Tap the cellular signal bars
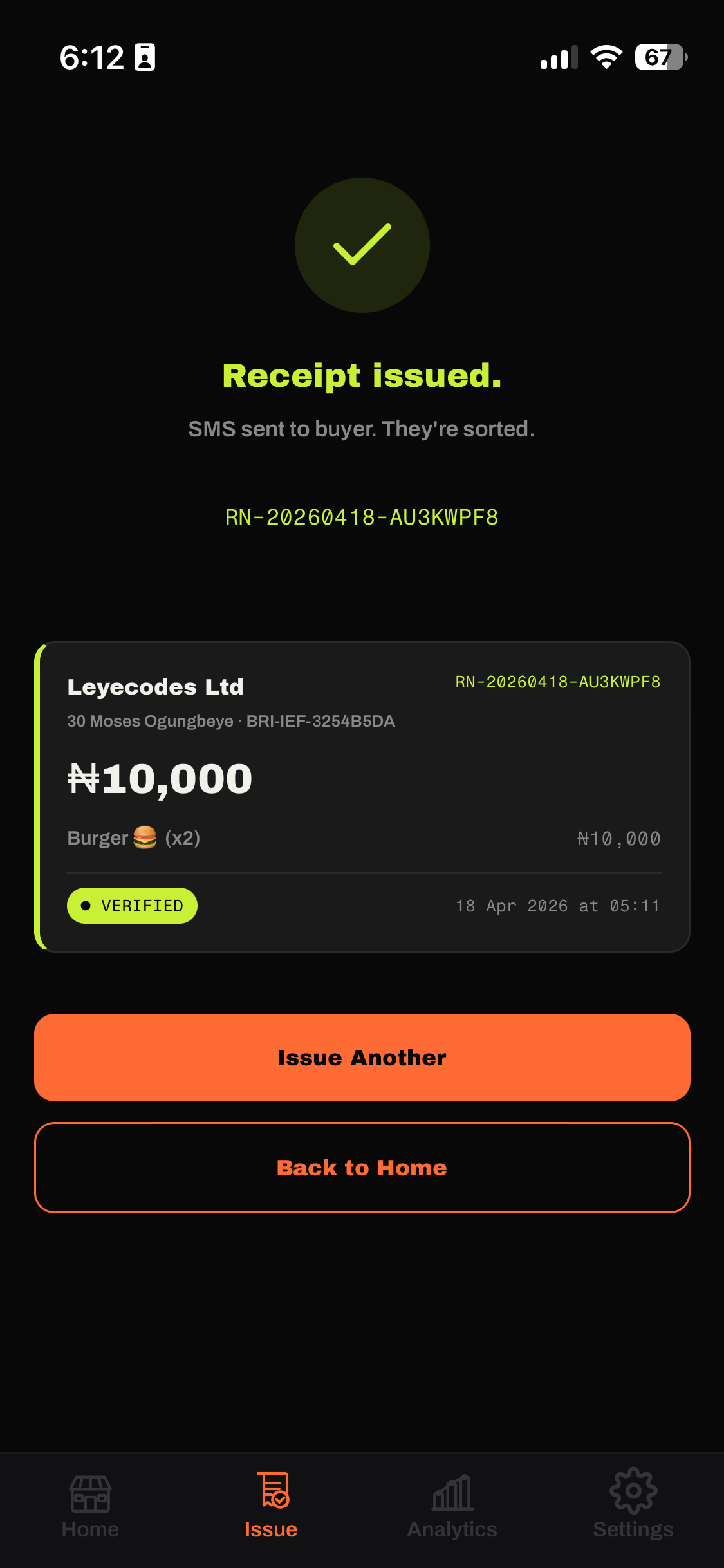The width and height of the screenshot is (724, 1568). click(x=557, y=57)
